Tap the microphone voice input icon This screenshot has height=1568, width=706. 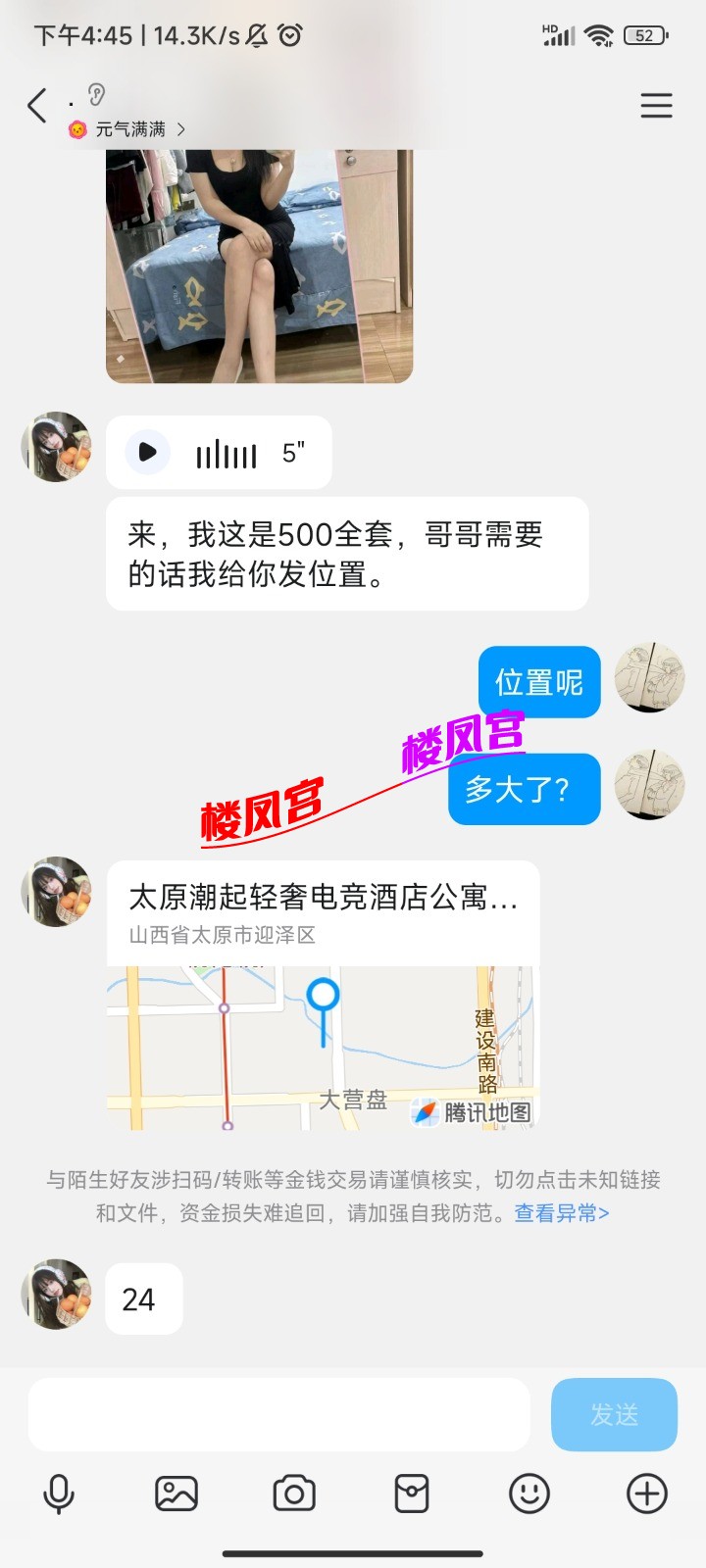click(x=59, y=1494)
